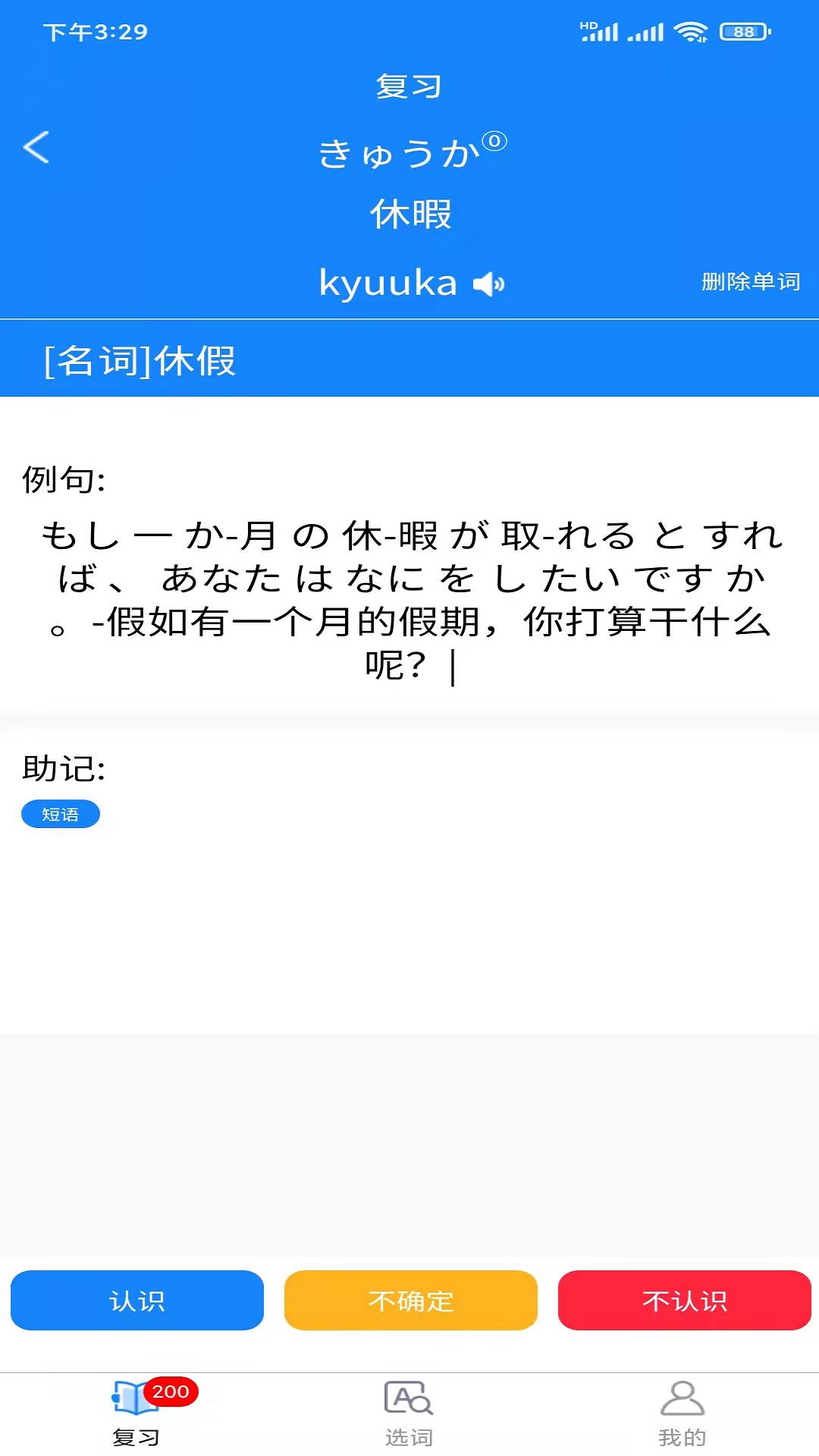Click the 删除单词 link
Screen dimensions: 819x1456
[x=752, y=281]
